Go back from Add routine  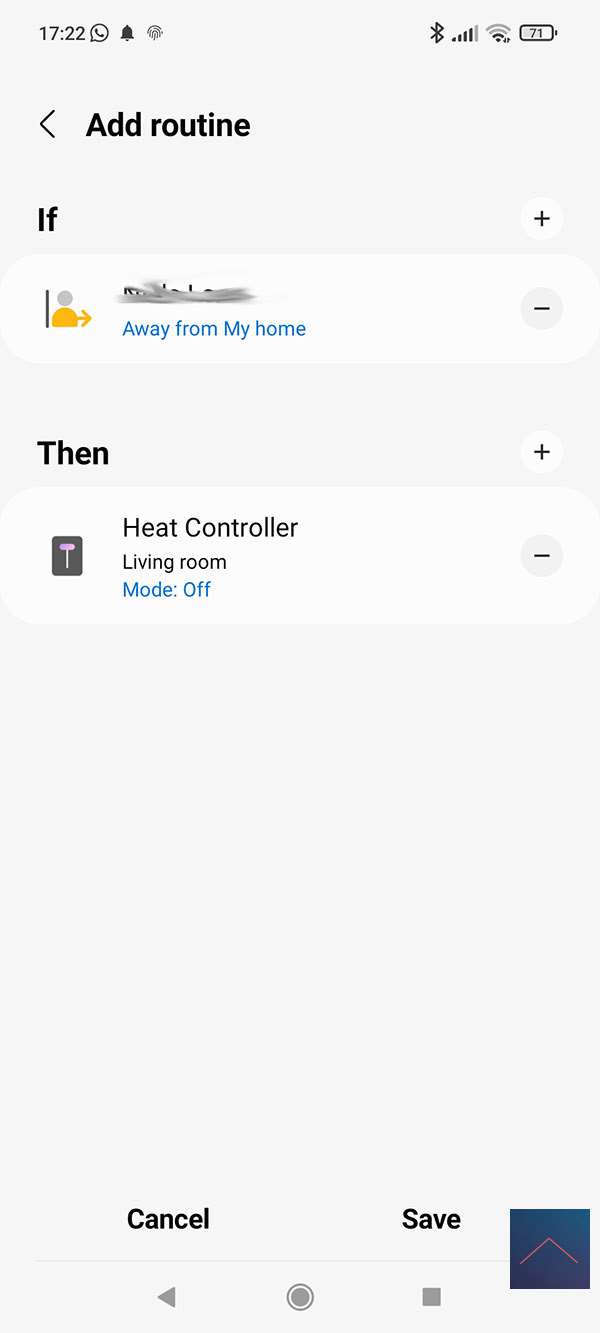pos(47,125)
